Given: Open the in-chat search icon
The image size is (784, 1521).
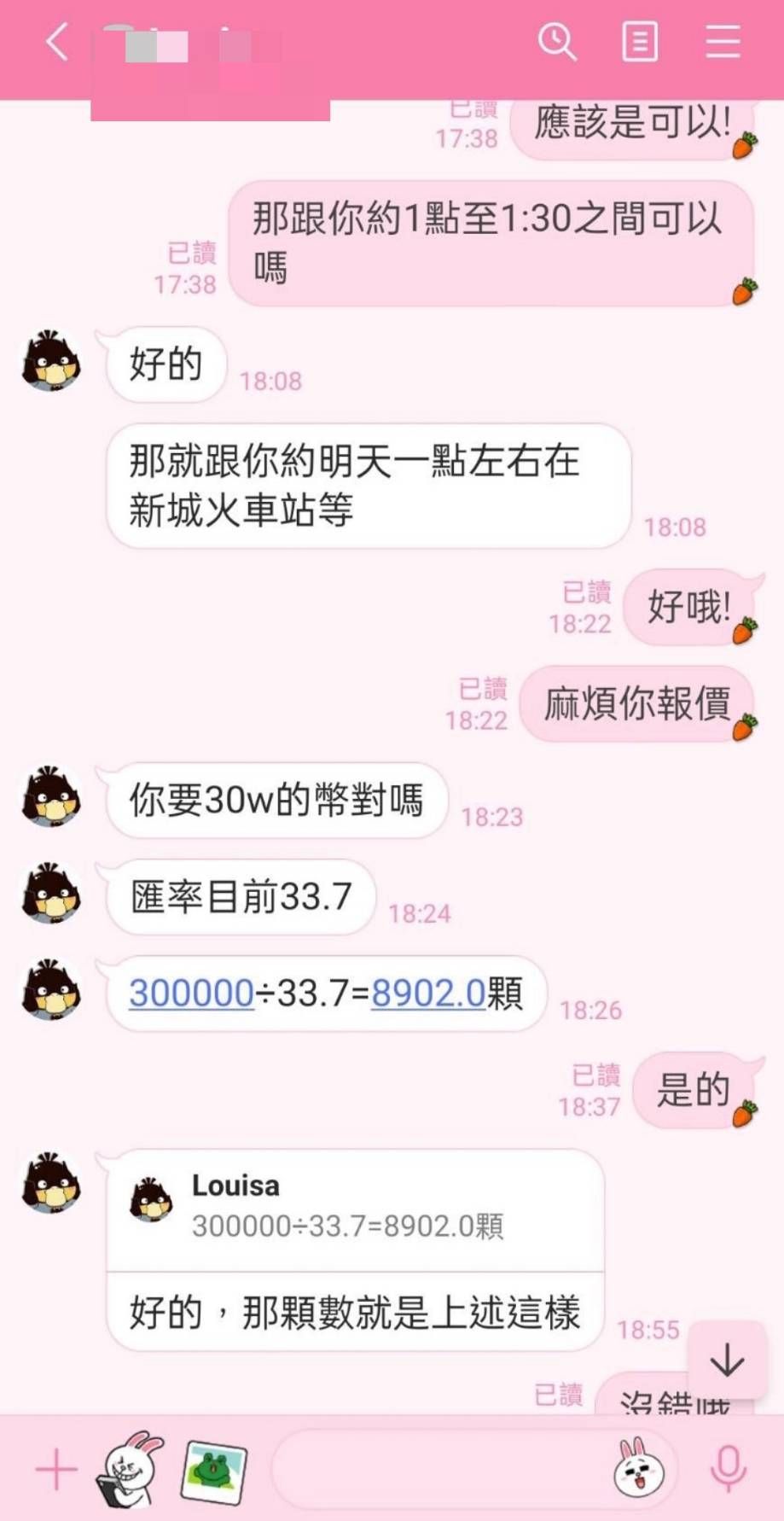Looking at the screenshot, I should click(559, 42).
